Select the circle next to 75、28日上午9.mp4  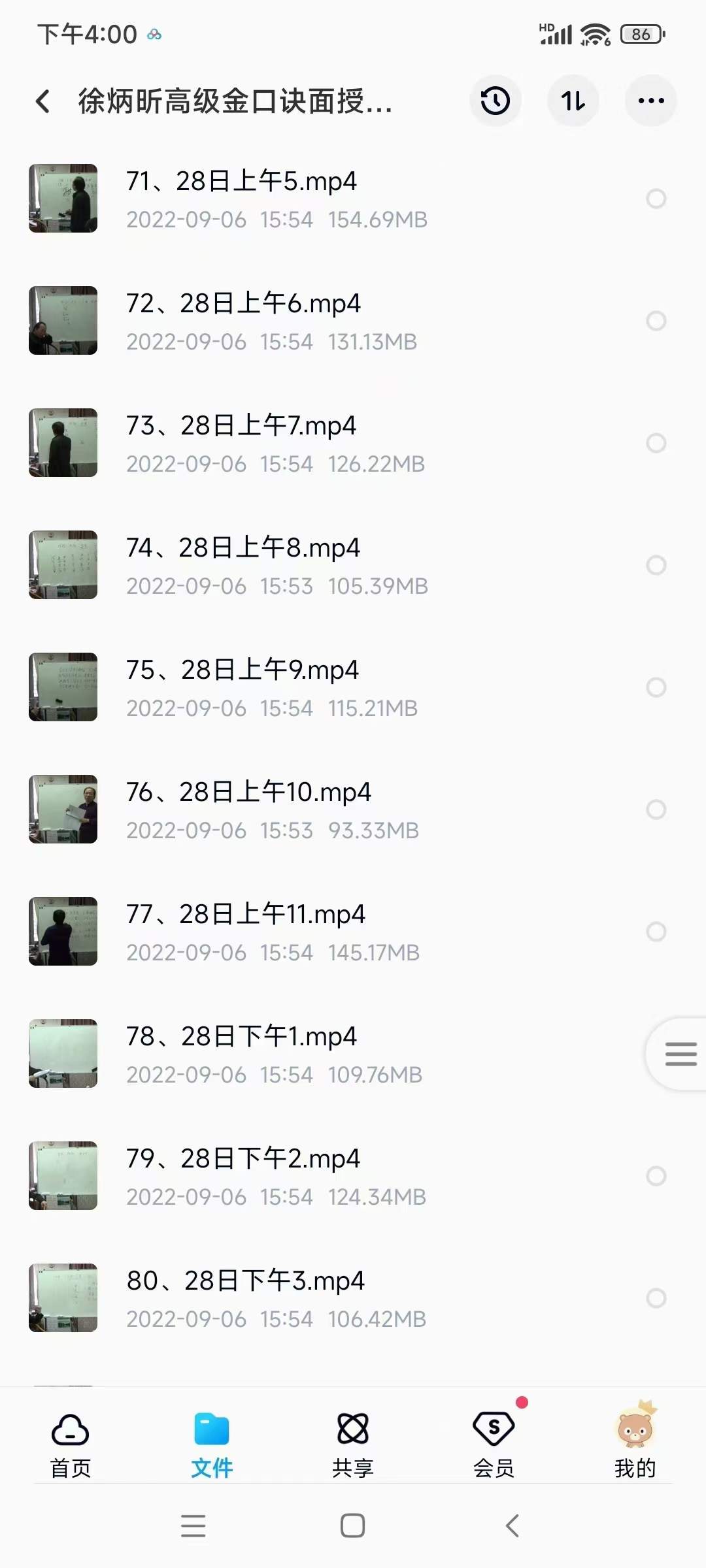656,687
